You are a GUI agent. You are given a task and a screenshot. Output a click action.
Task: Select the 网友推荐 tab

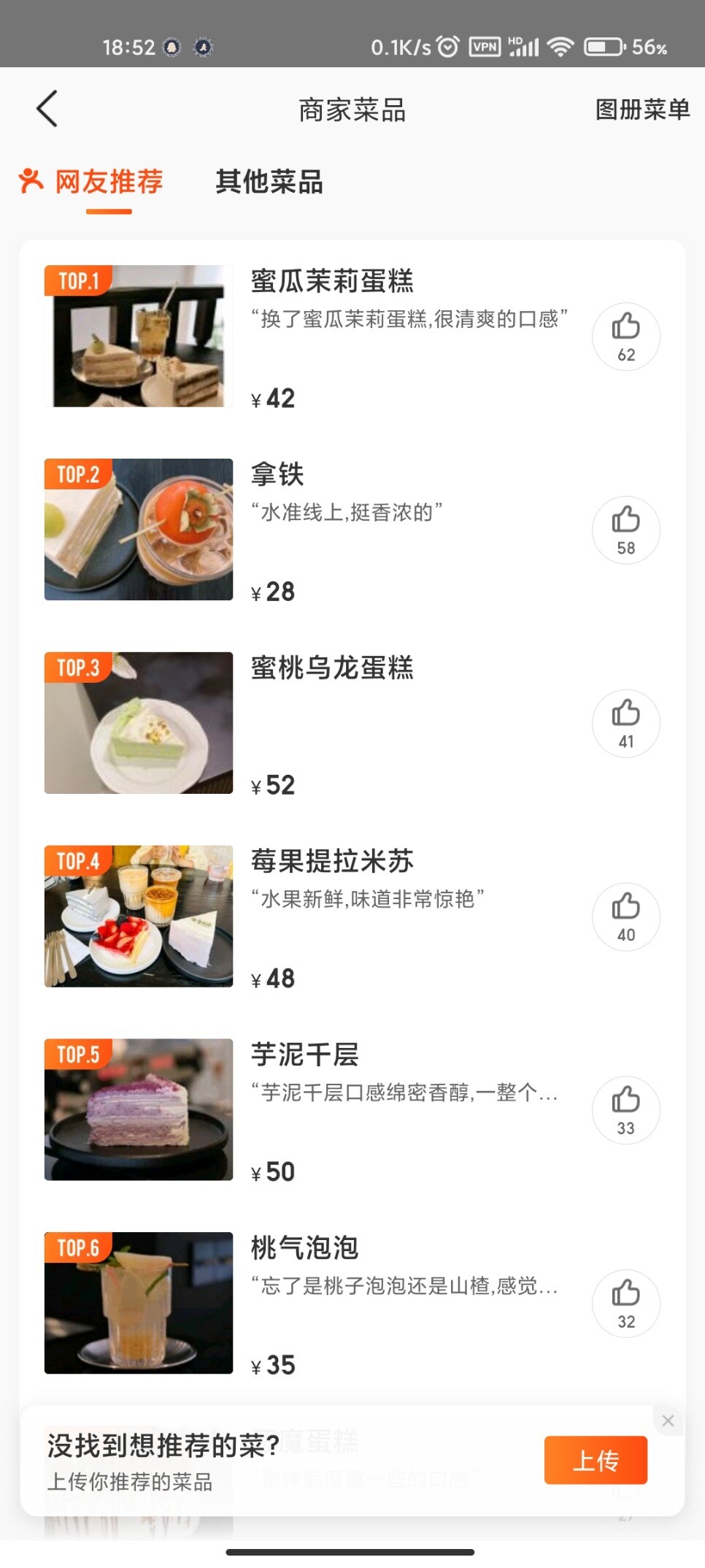[x=108, y=182]
